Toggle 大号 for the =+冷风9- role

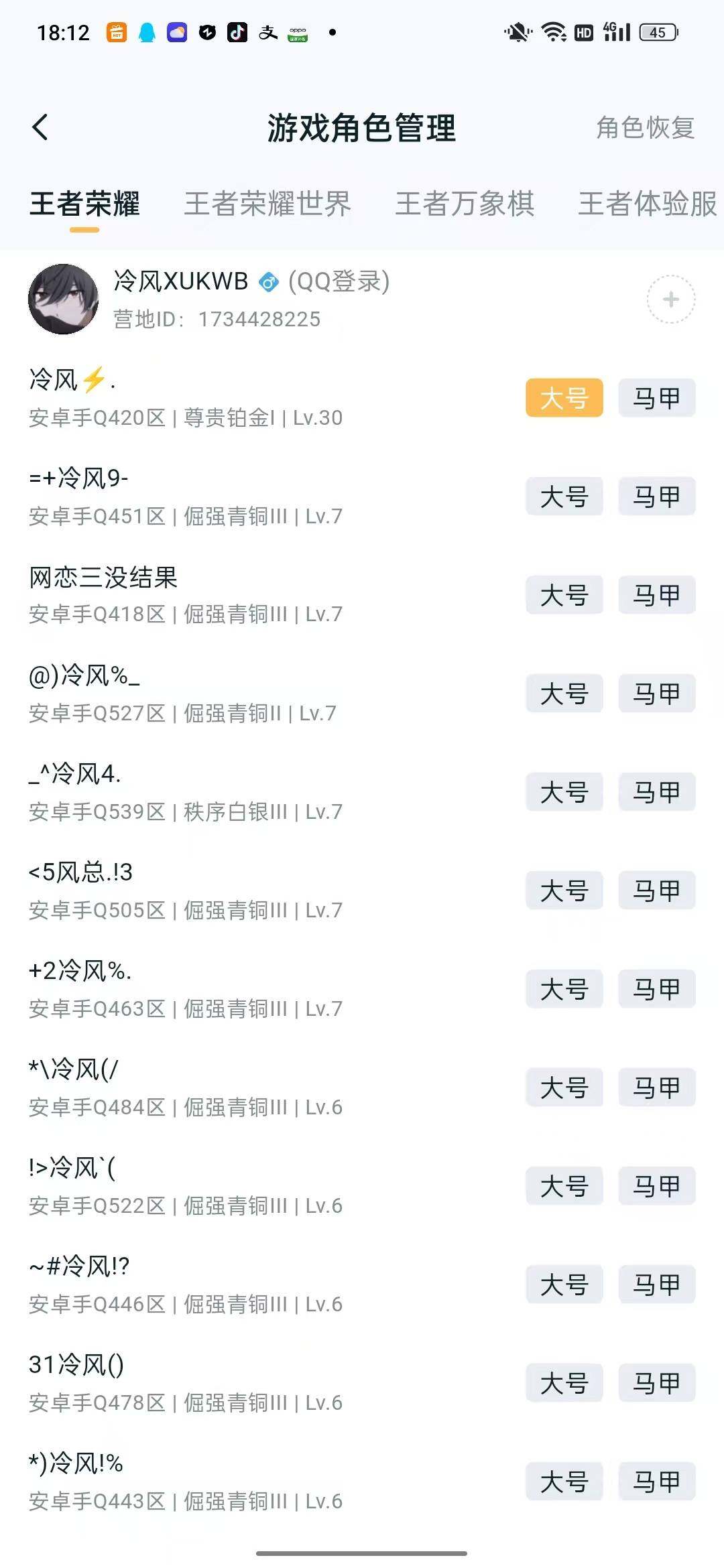coord(564,497)
